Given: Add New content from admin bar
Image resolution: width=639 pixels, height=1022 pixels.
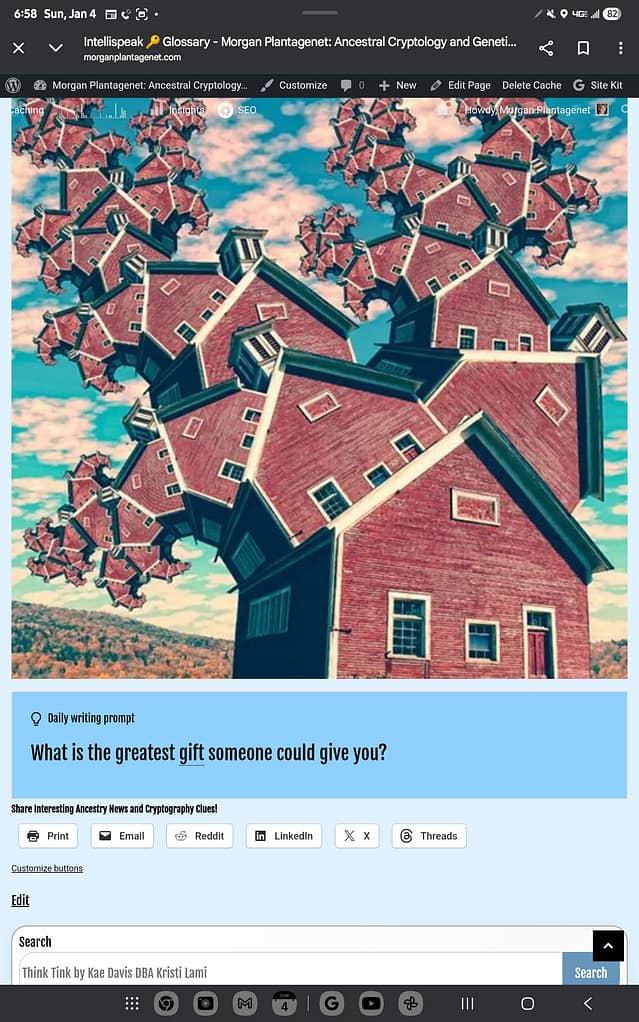Looking at the screenshot, I should coord(397,85).
